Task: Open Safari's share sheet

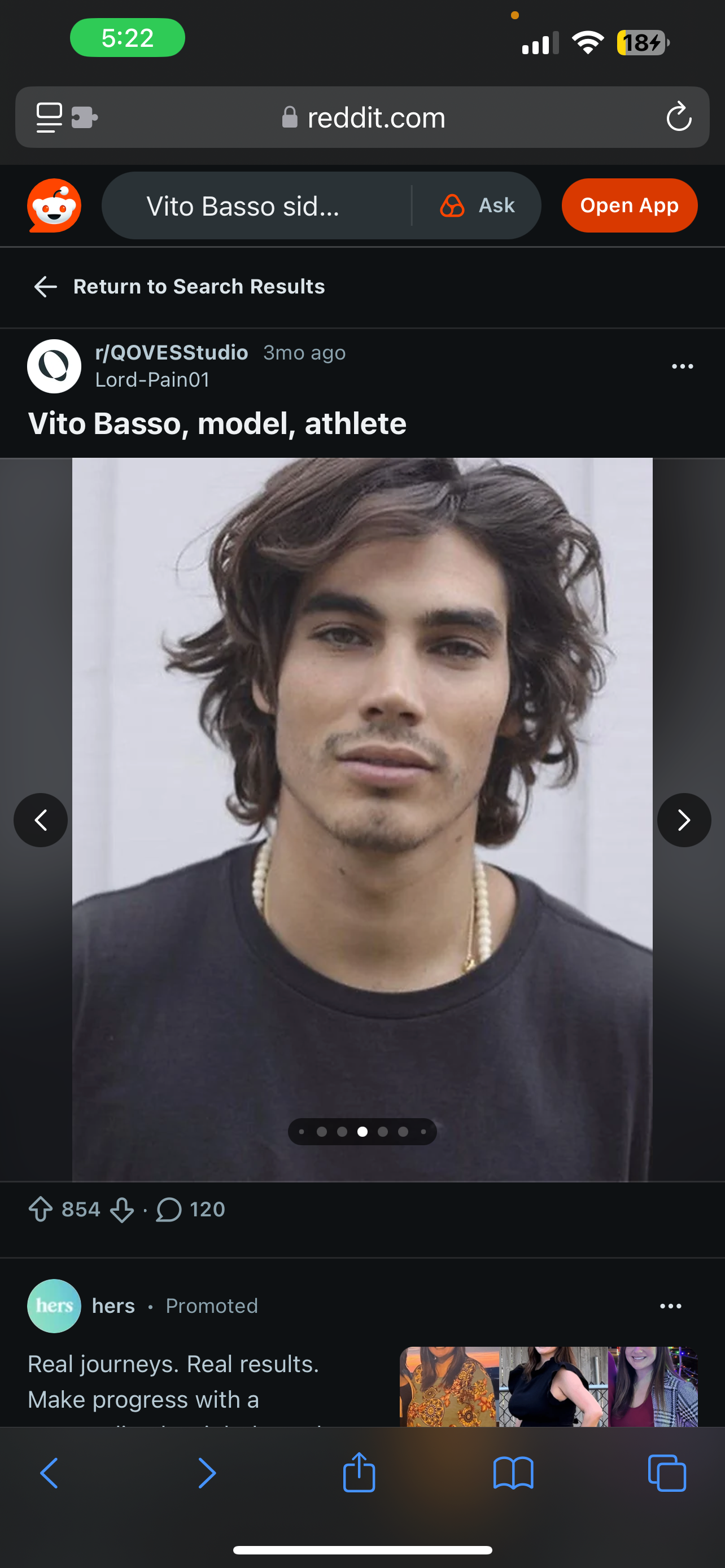Action: click(x=359, y=1473)
